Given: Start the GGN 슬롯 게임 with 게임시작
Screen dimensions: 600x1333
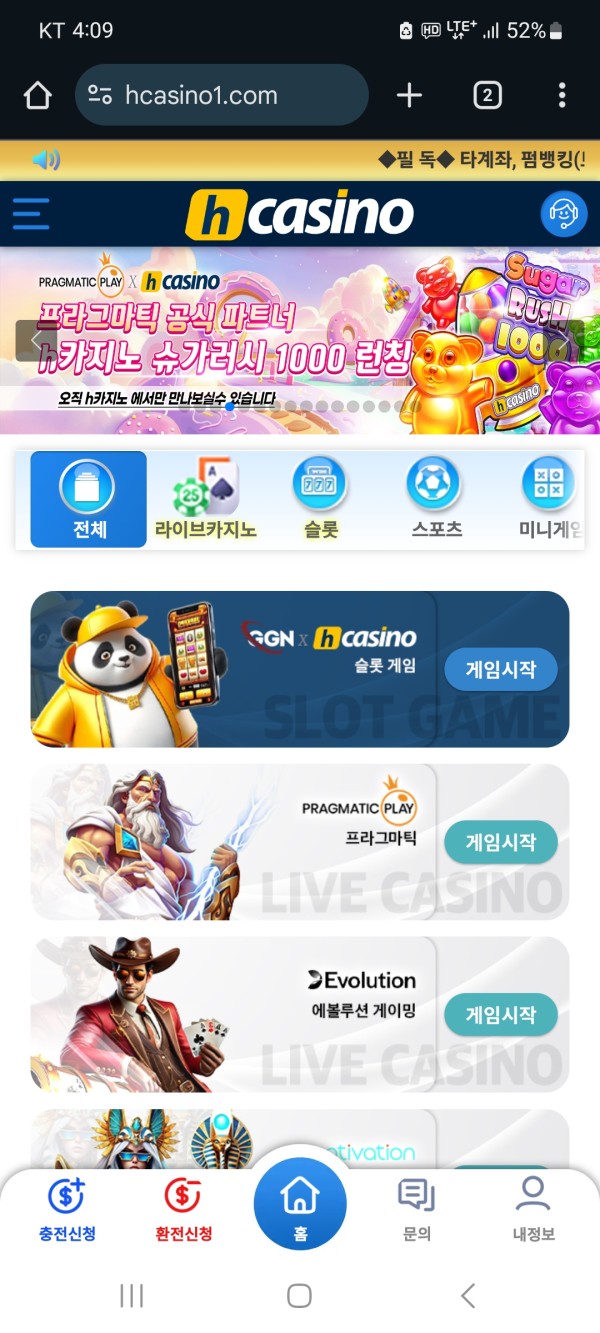Looking at the screenshot, I should click(500, 669).
